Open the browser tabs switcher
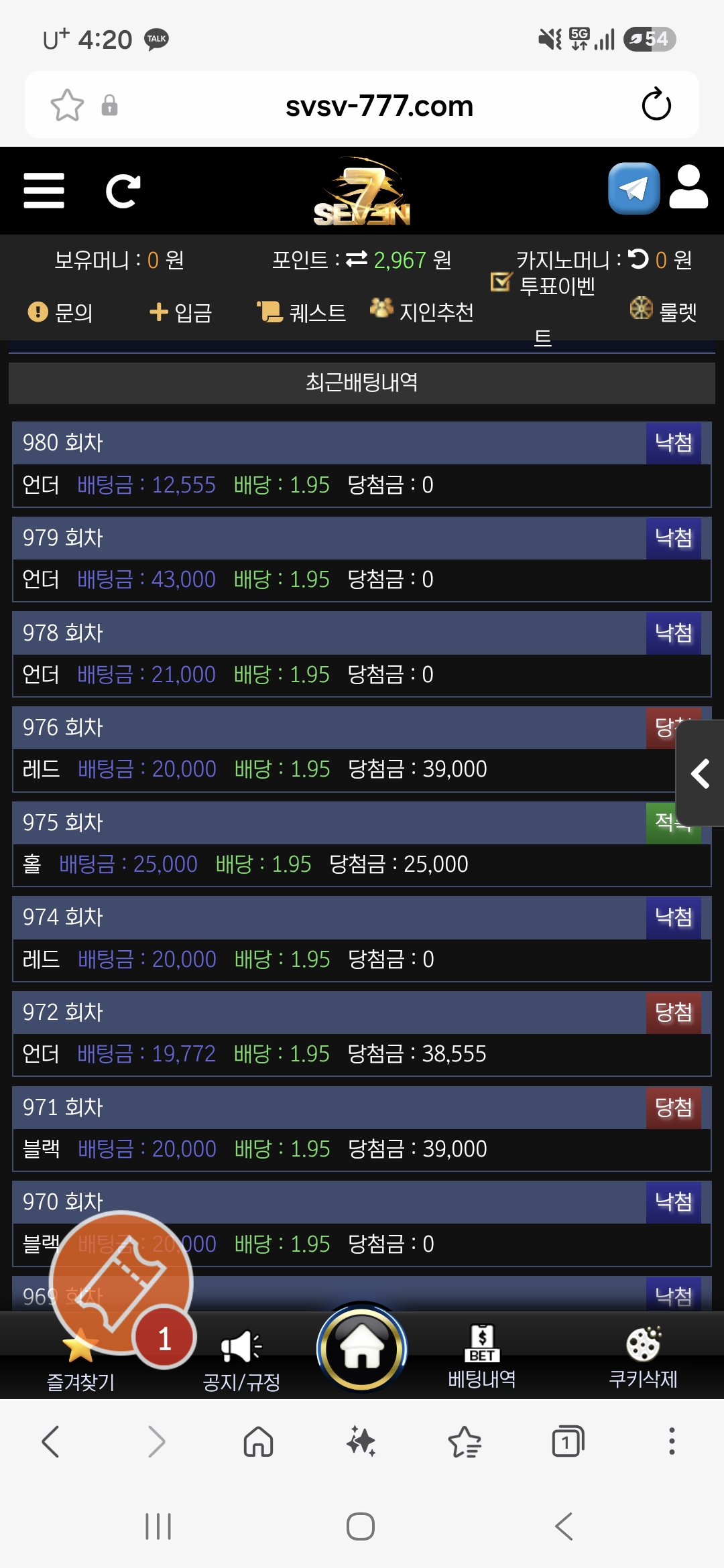Image resolution: width=724 pixels, height=1568 pixels. (x=568, y=1441)
